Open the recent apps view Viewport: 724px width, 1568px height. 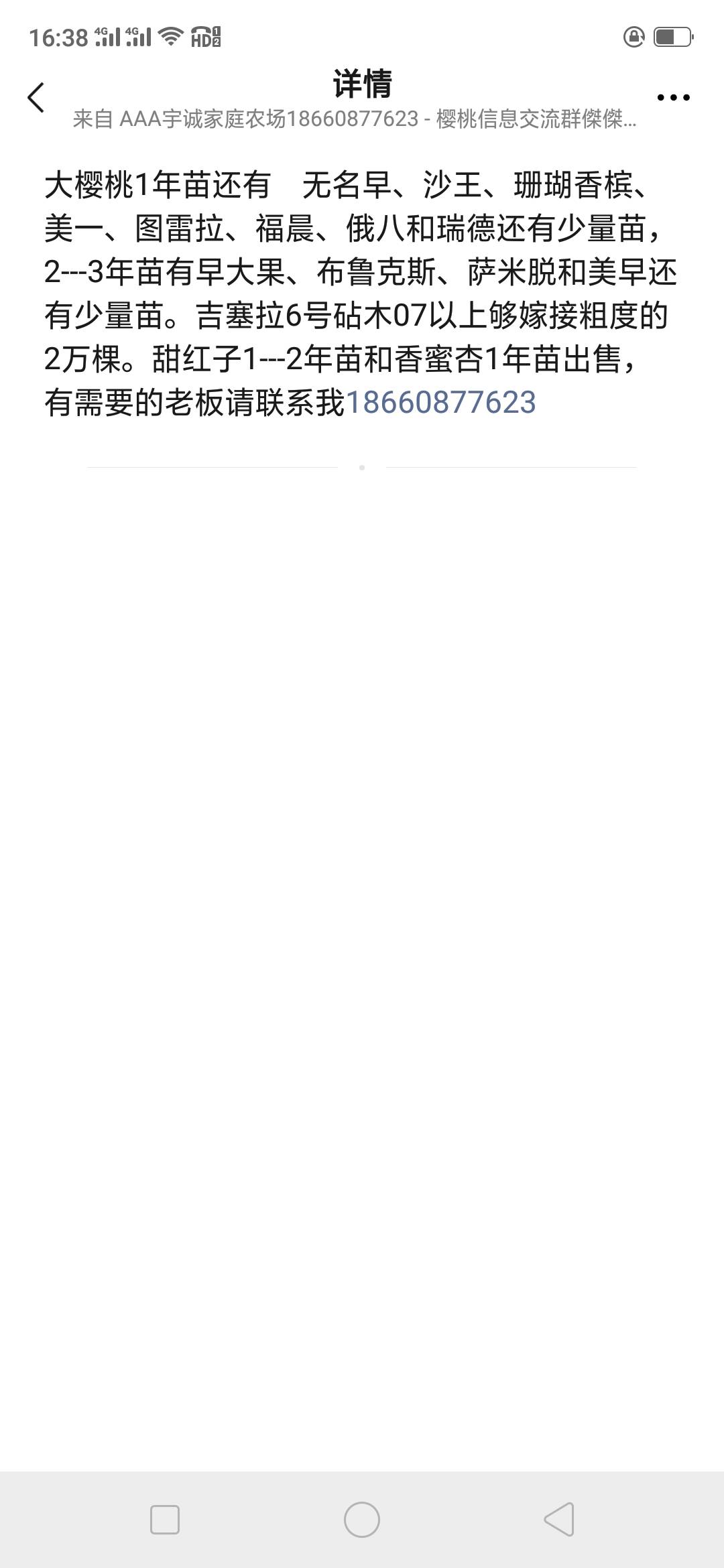pos(165,1519)
